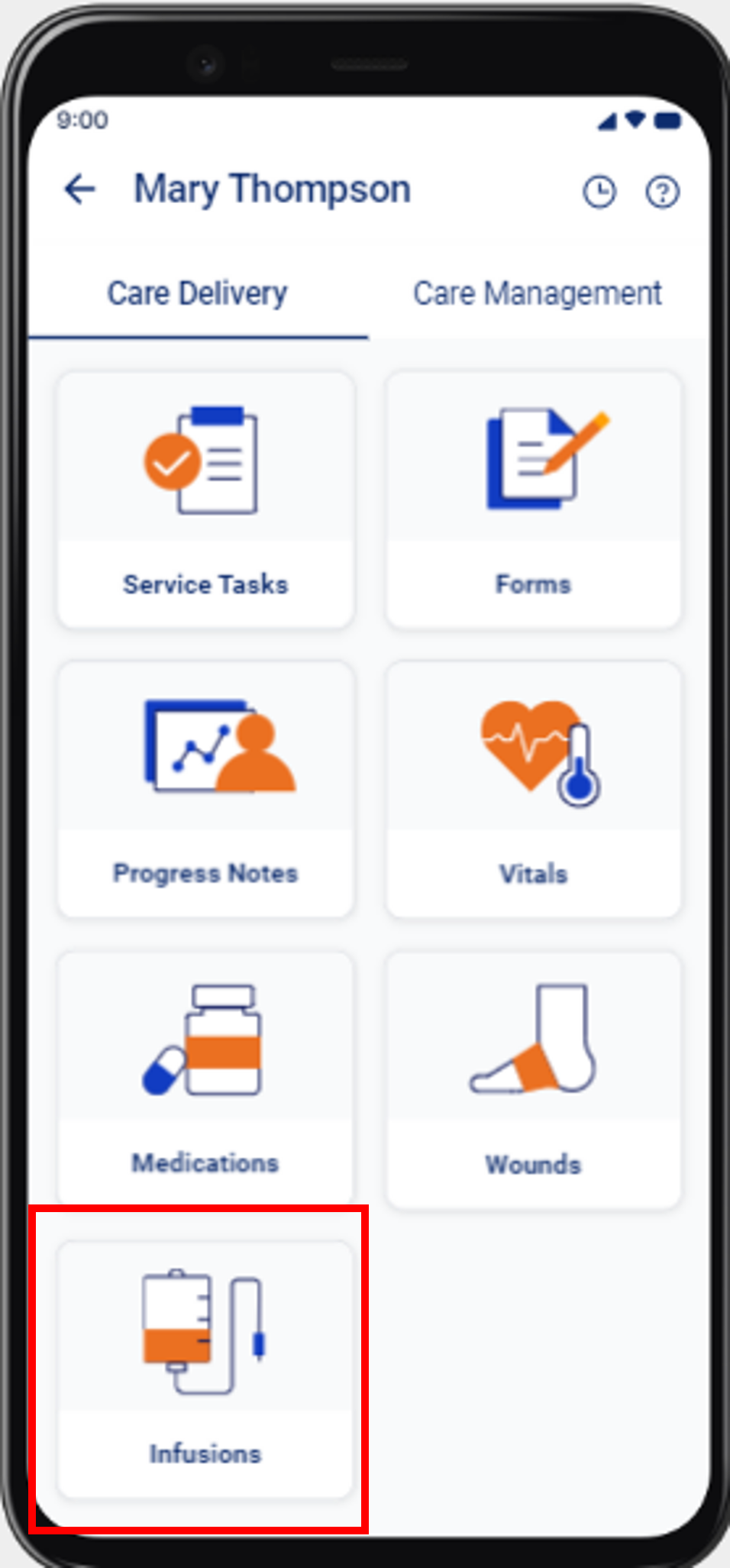Open the clock history icon

[x=599, y=192]
